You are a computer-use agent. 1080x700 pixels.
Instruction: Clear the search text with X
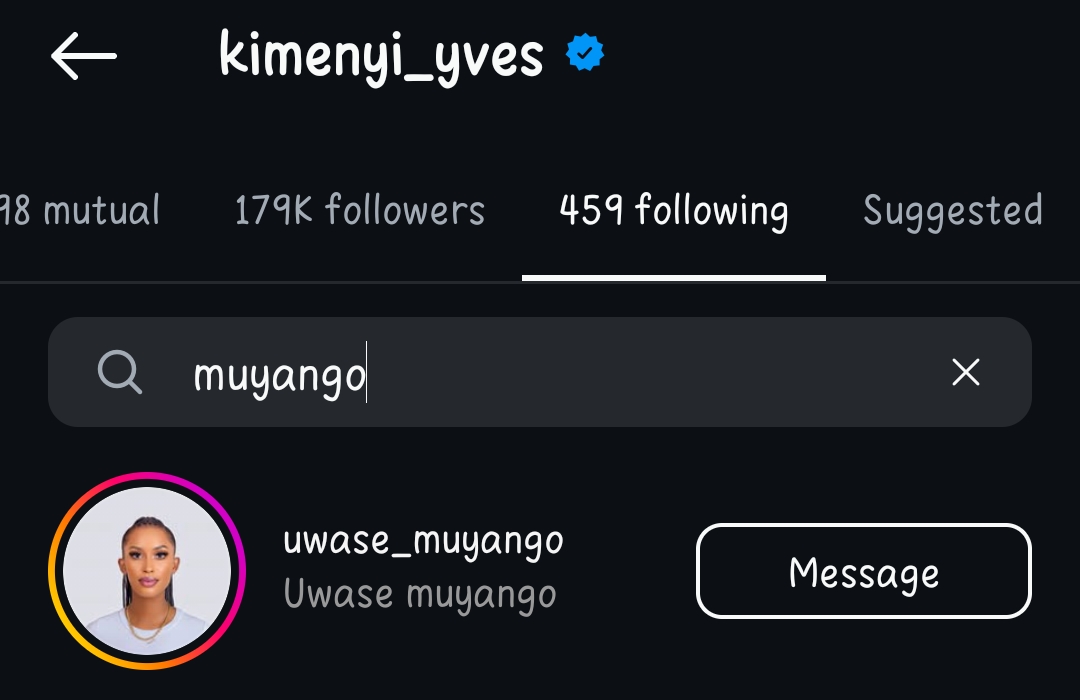(965, 373)
